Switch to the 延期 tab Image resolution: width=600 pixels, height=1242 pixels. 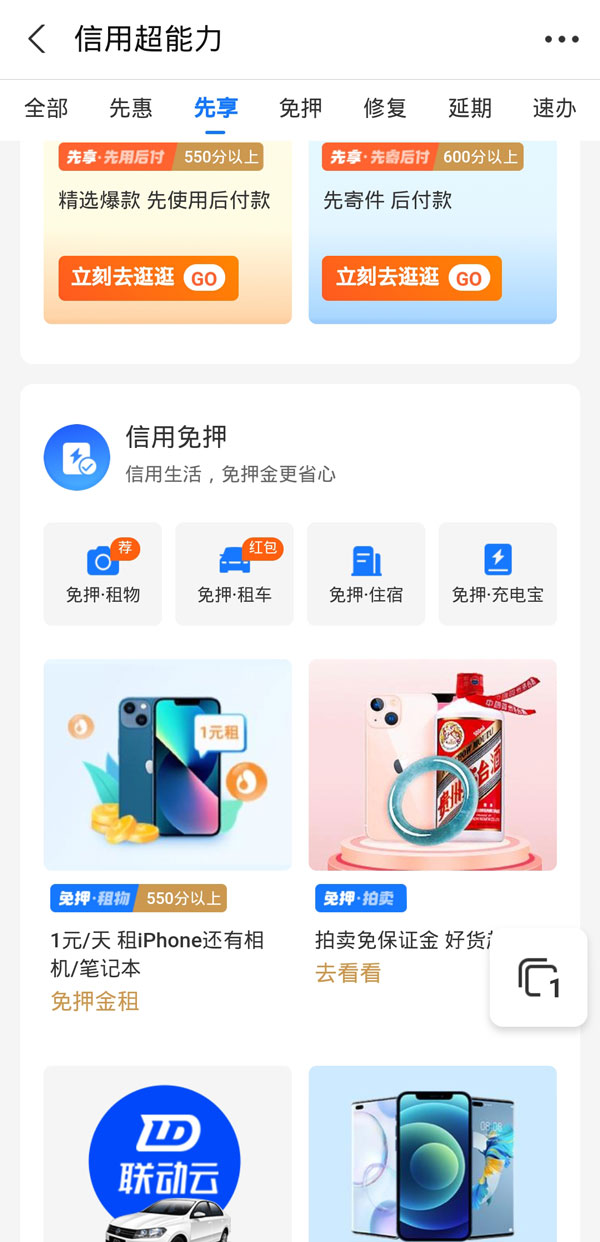click(470, 108)
